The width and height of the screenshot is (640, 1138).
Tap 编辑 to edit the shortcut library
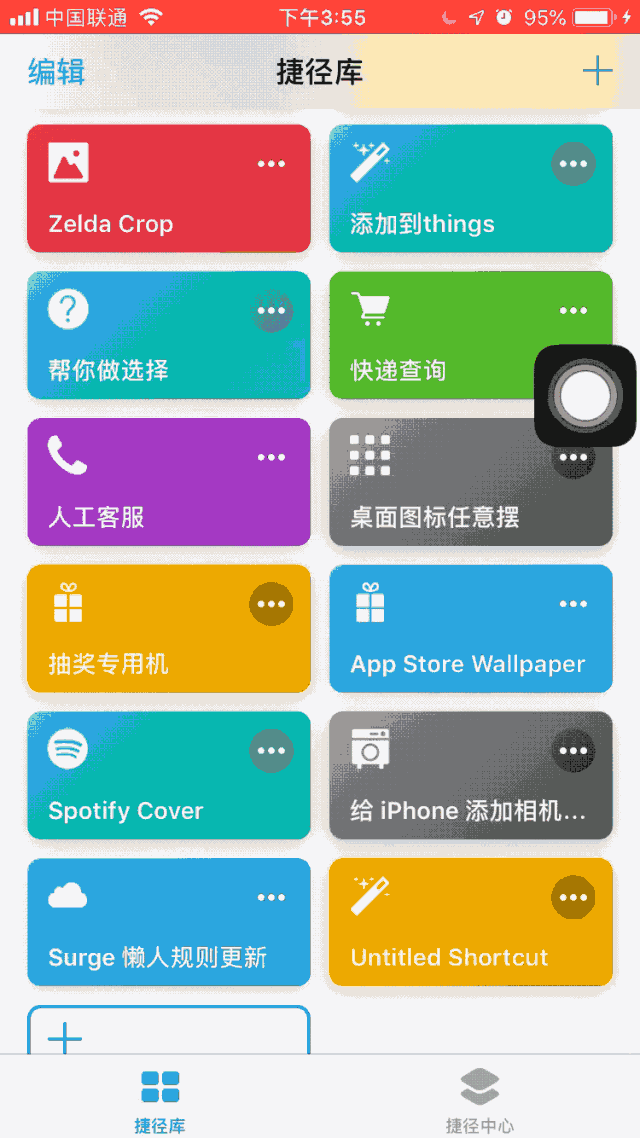[x=57, y=72]
